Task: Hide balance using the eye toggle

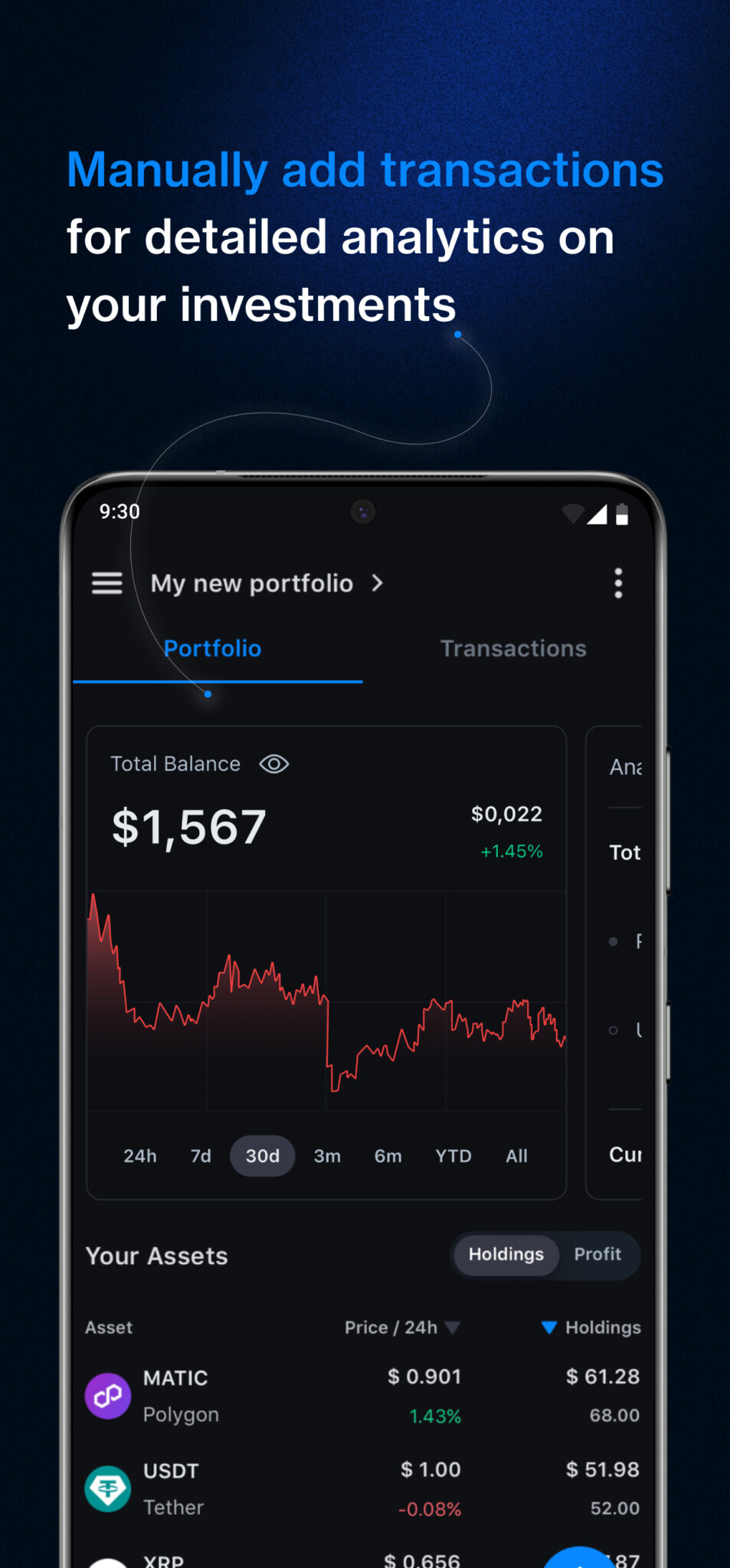Action: click(x=273, y=763)
